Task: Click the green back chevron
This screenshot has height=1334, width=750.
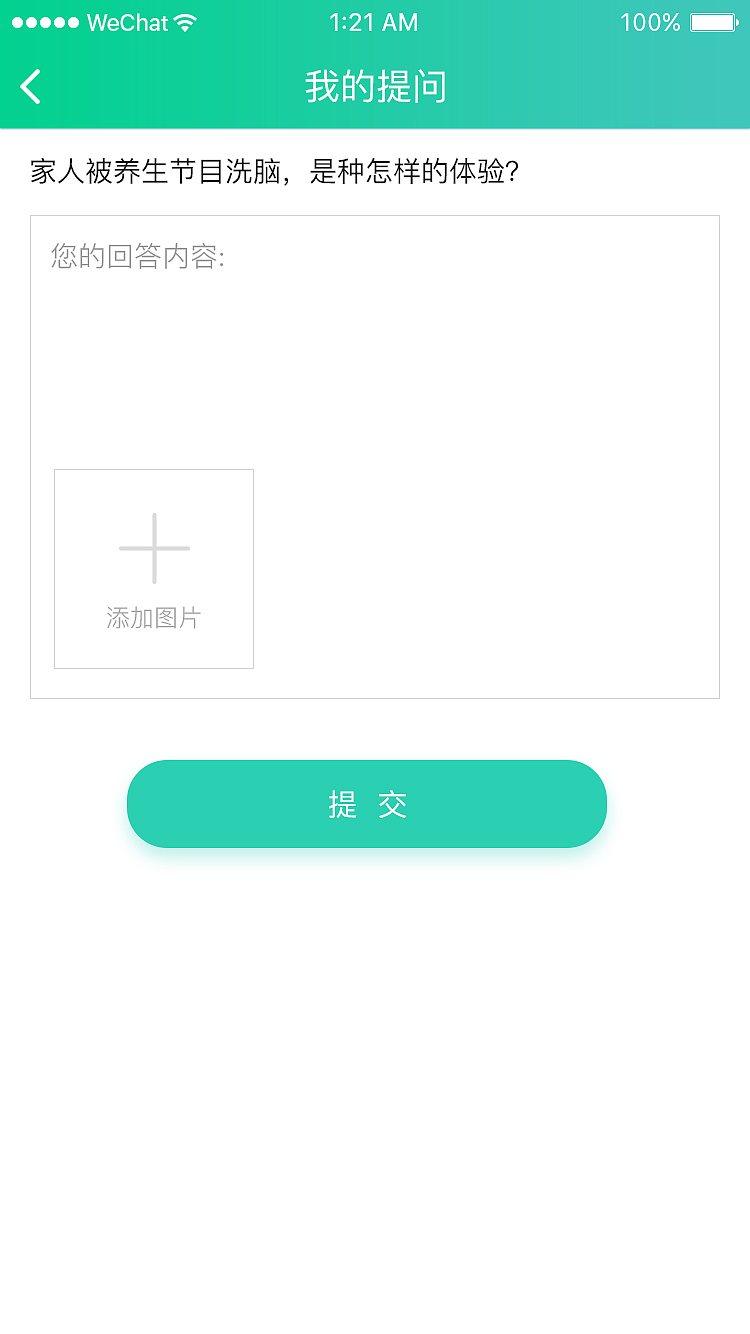Action: tap(30, 86)
